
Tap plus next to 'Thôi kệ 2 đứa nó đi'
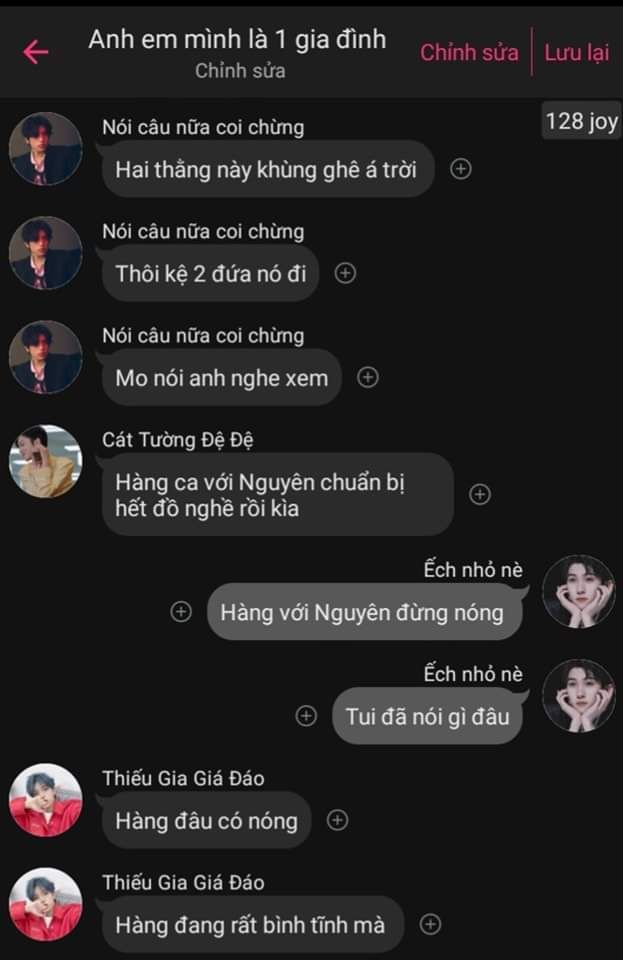(345, 273)
